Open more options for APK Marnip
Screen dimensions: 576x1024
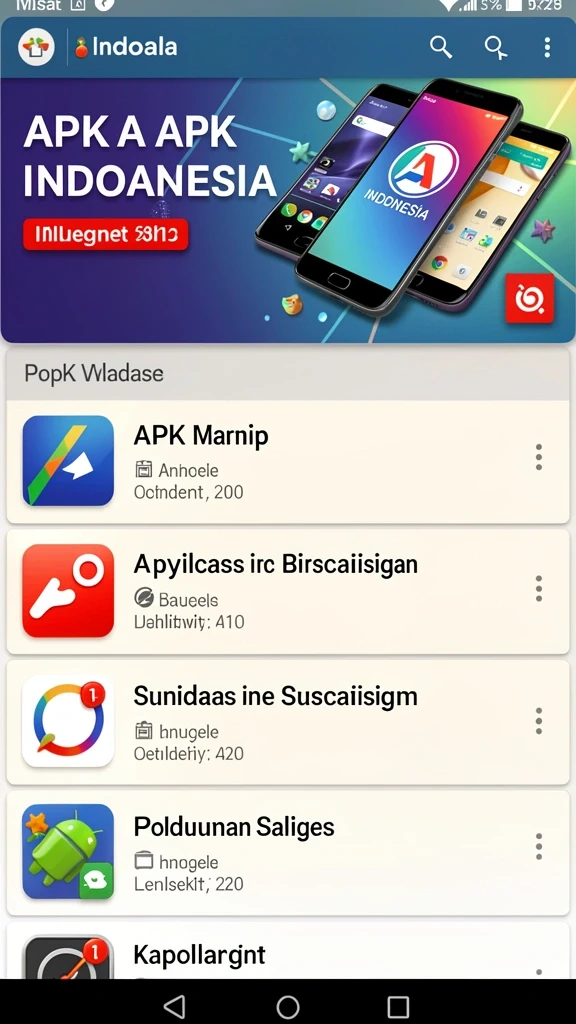[x=539, y=457]
